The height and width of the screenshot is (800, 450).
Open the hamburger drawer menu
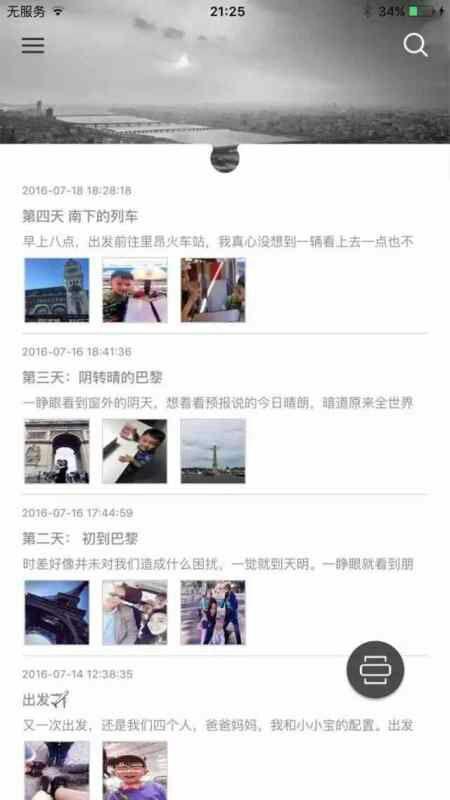point(33,45)
